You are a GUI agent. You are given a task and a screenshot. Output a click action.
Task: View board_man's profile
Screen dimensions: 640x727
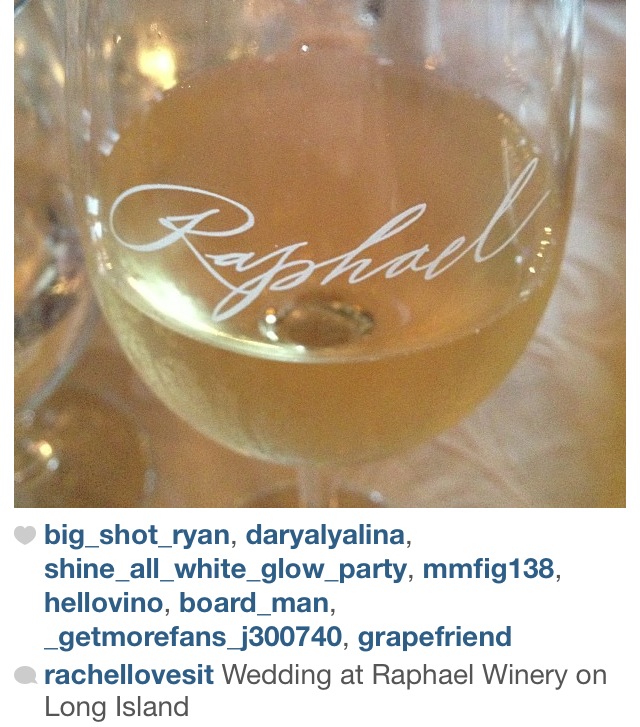[x=263, y=603]
